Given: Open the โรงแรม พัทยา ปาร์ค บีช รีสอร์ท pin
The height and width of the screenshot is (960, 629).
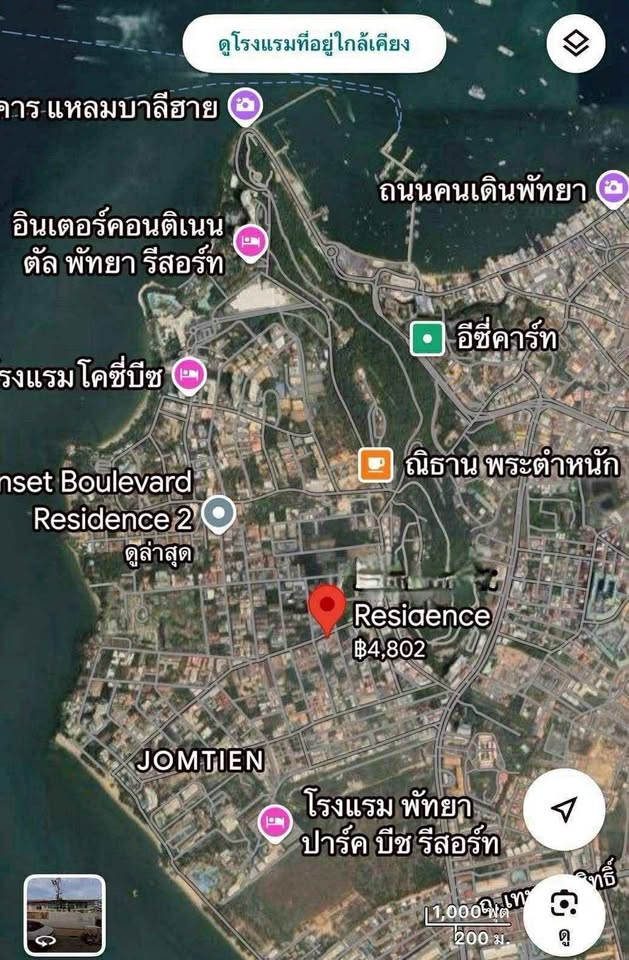Looking at the screenshot, I should (x=274, y=822).
